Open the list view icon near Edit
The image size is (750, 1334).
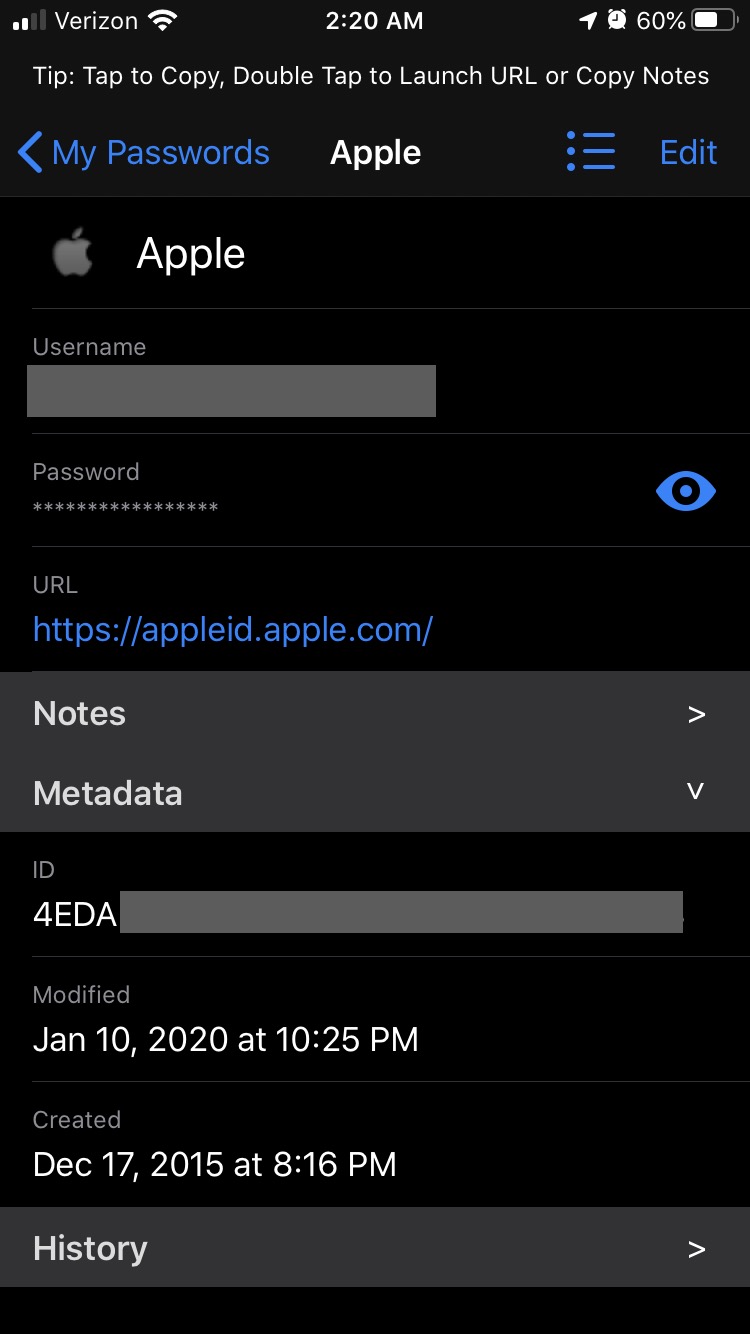pos(590,151)
